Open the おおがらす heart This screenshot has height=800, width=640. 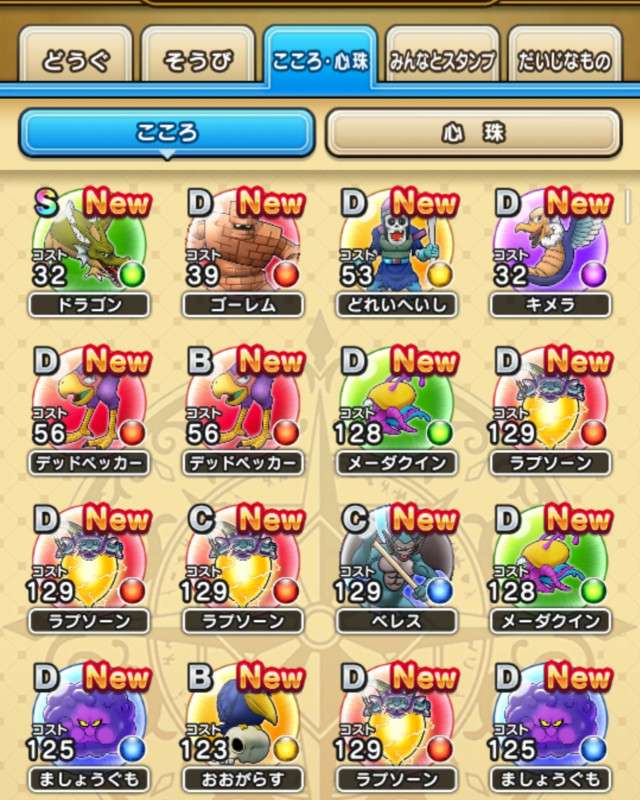(x=244, y=720)
